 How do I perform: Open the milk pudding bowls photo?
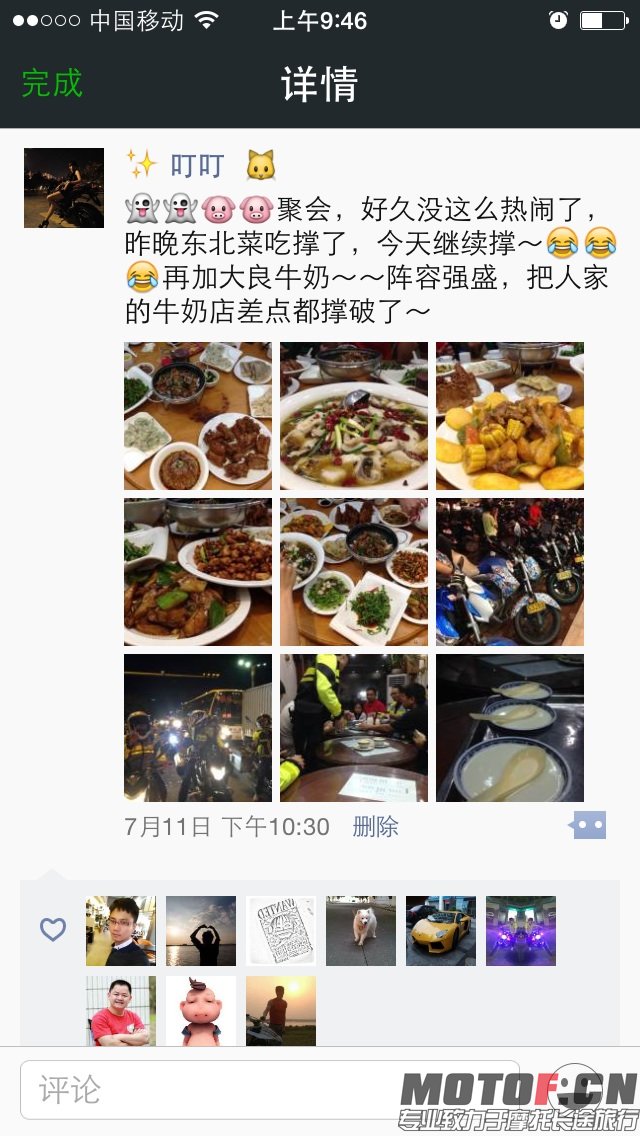click(510, 728)
